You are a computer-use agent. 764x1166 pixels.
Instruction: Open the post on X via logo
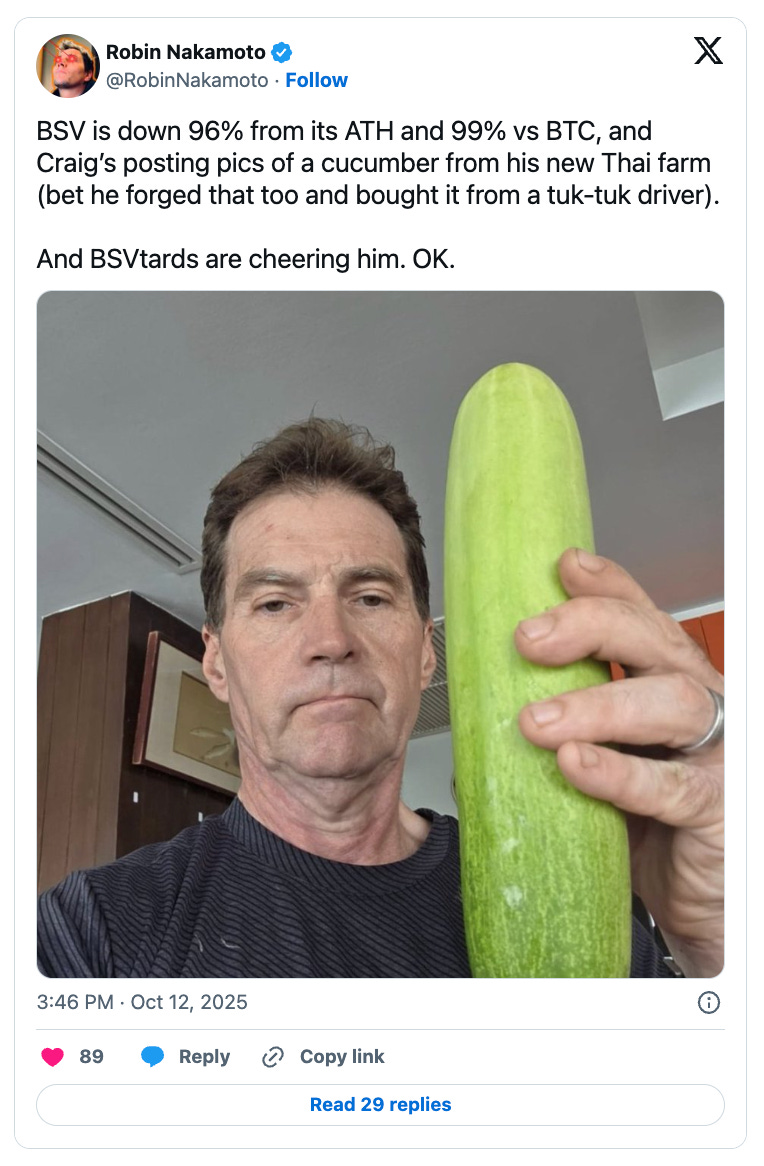[708, 51]
